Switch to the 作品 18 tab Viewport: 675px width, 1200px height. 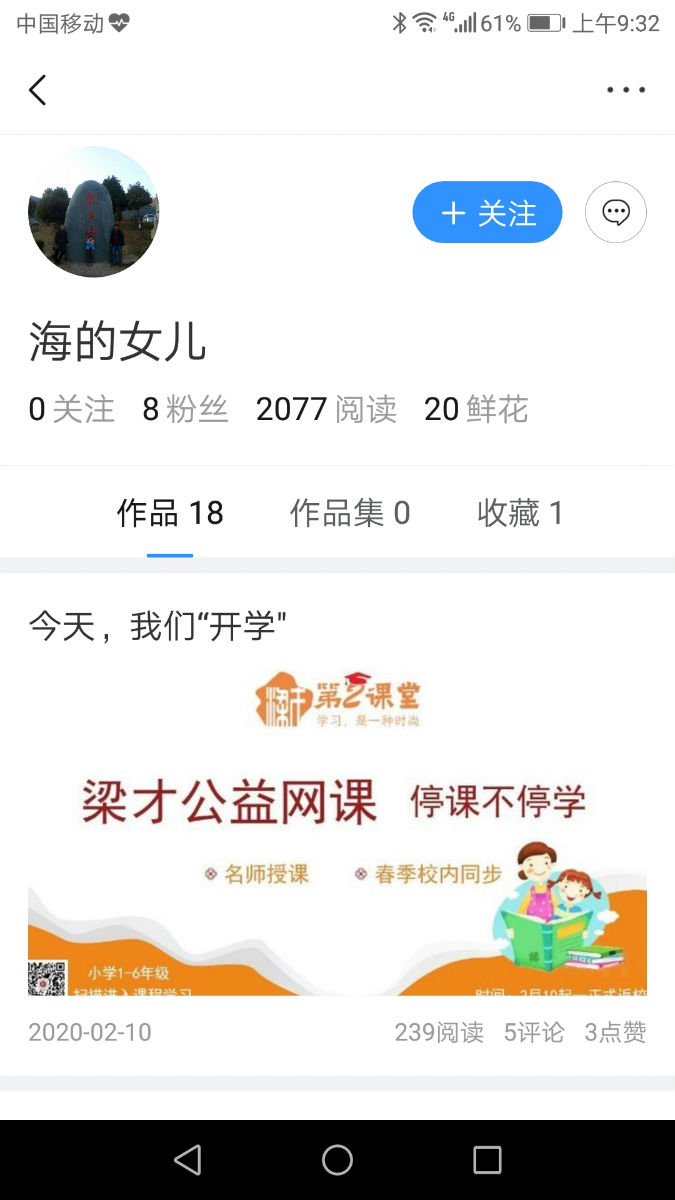tap(170, 514)
